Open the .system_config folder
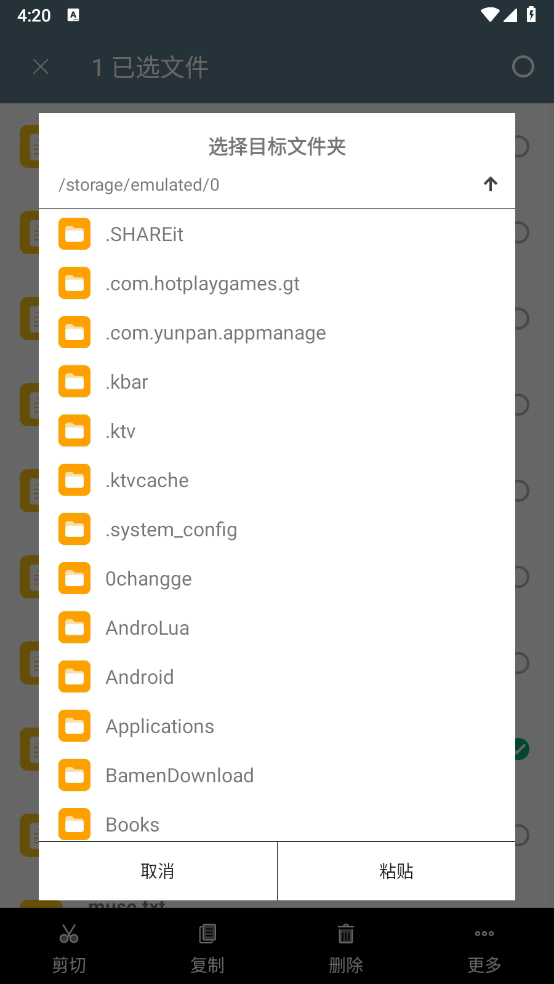The image size is (554, 984). tap(277, 529)
